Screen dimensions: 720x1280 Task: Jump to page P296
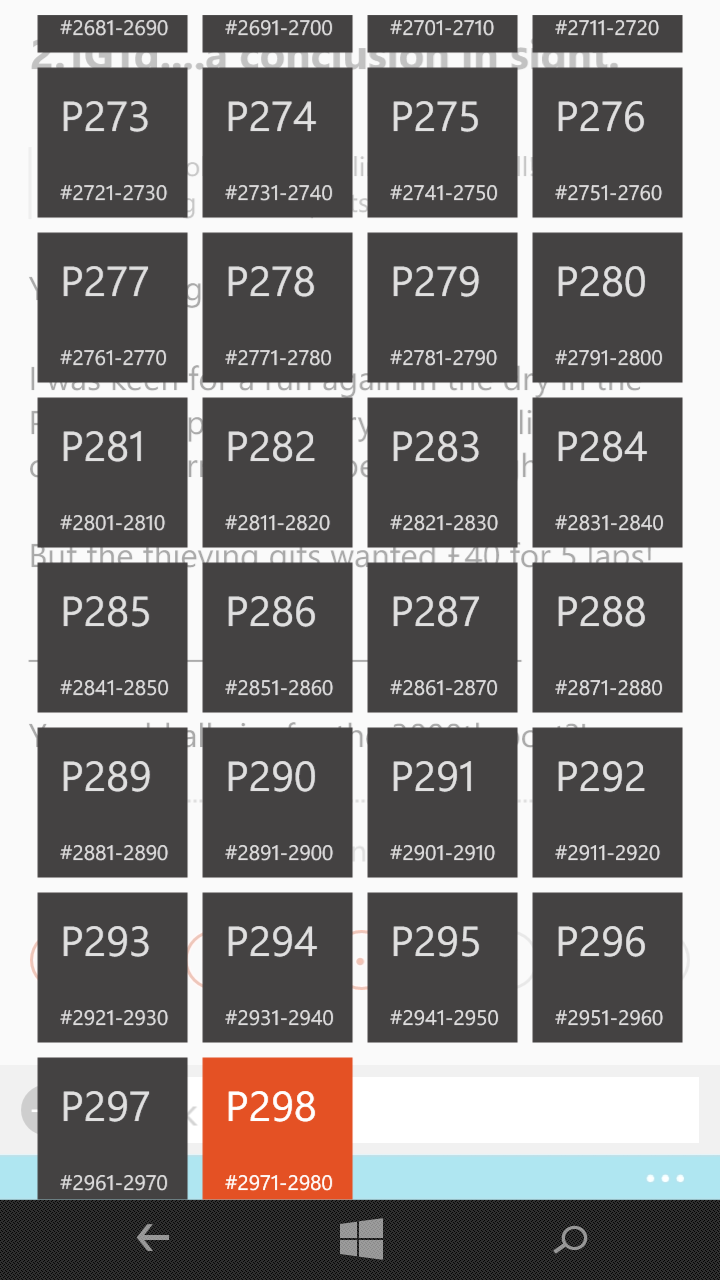point(607,967)
